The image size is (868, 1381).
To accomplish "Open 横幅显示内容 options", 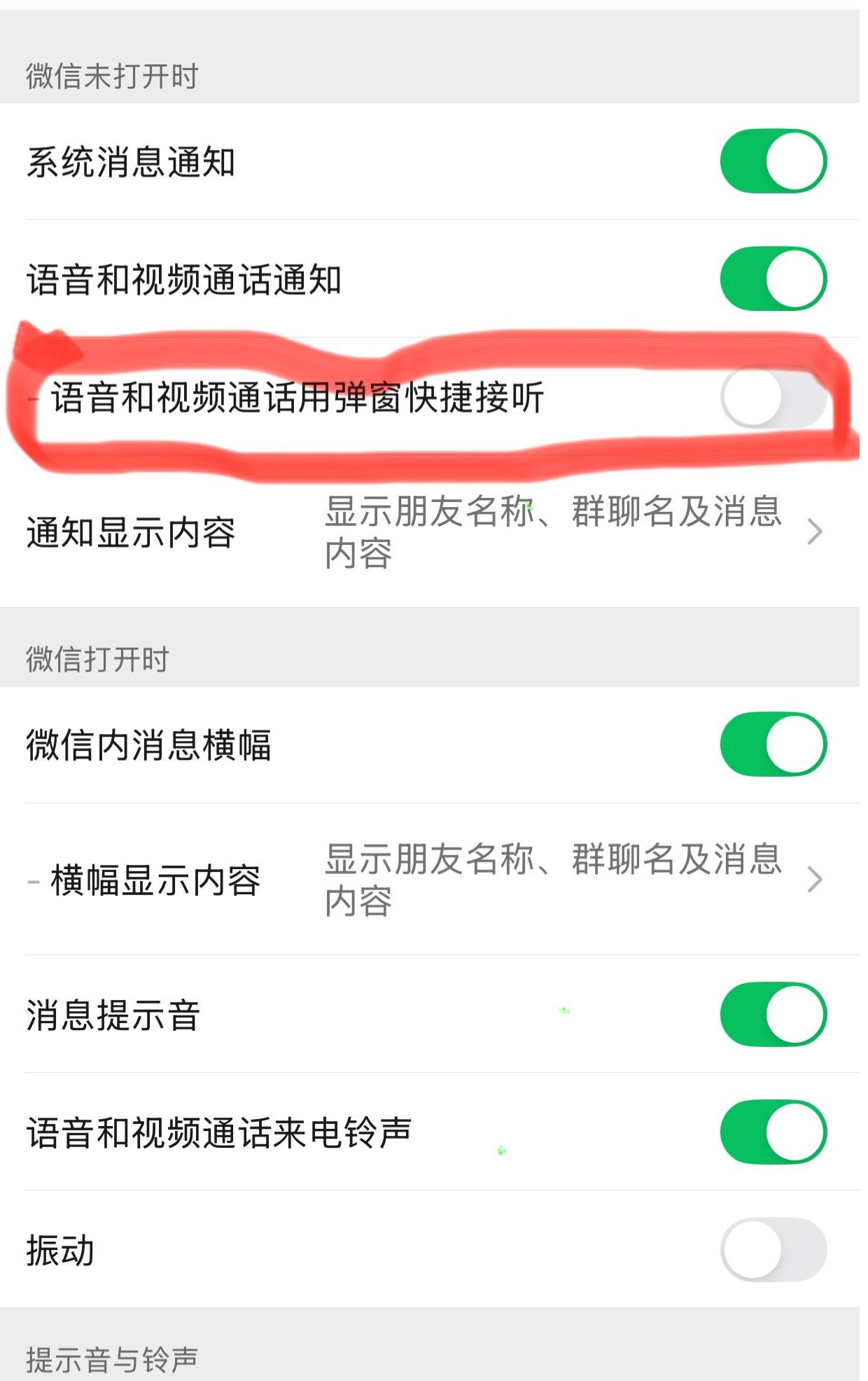I will click(434, 880).
